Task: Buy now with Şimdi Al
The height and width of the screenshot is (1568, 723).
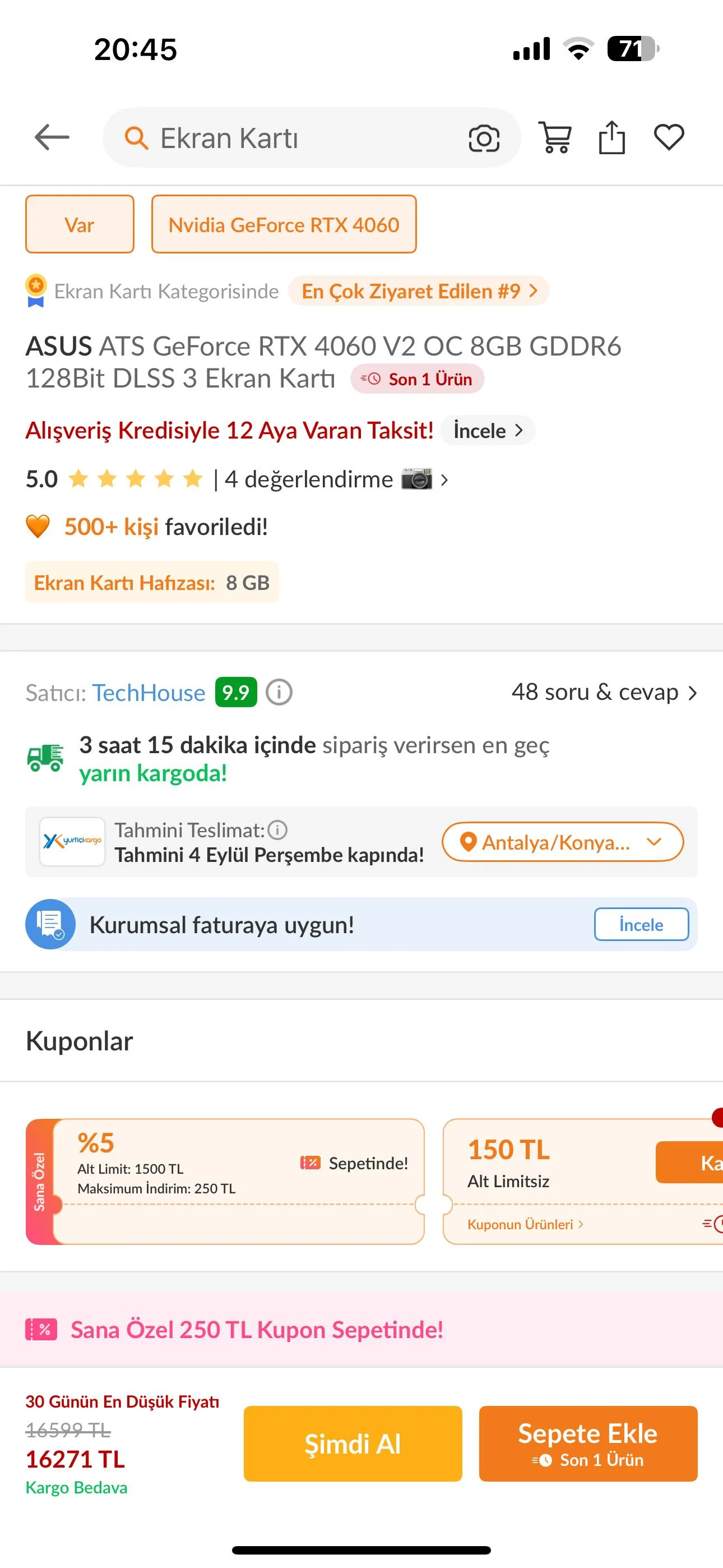Action: [x=353, y=1444]
